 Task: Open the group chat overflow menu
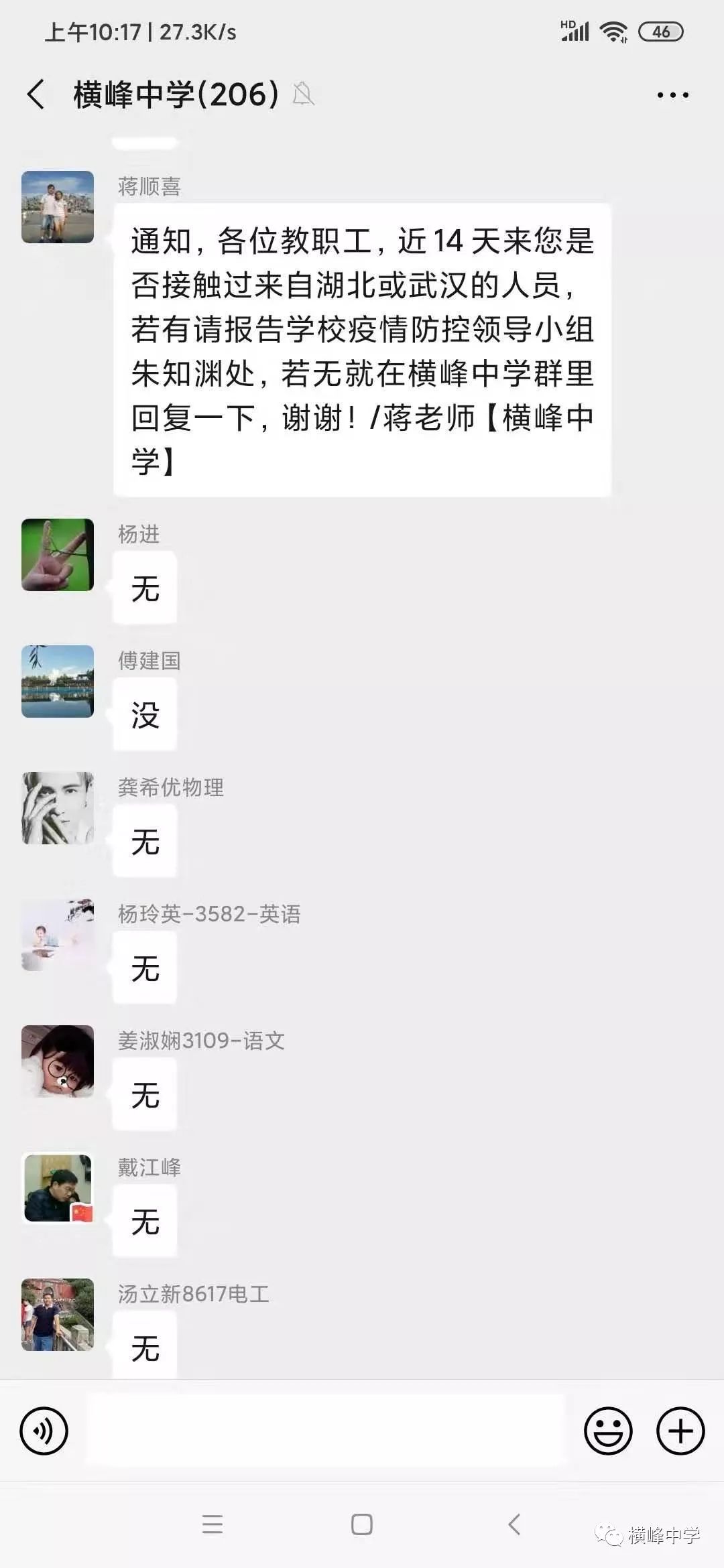pos(672,95)
